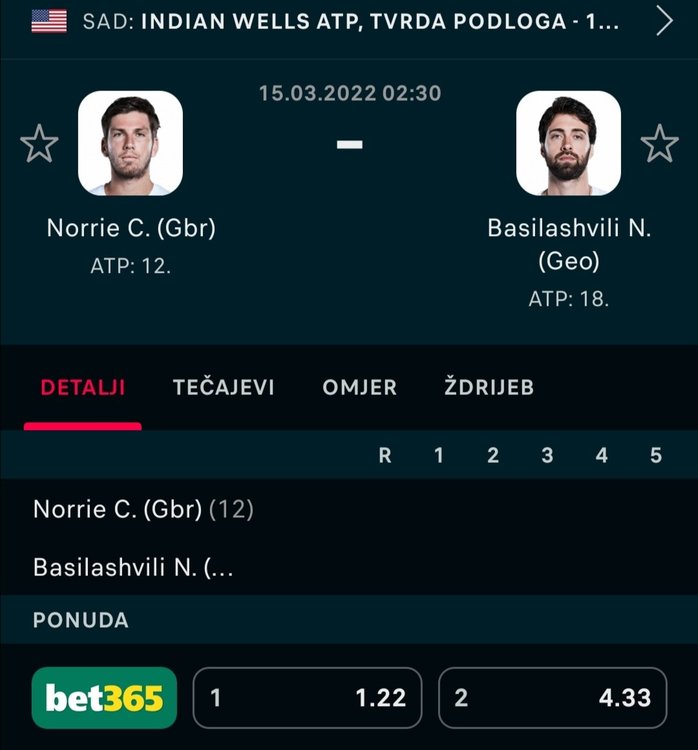This screenshot has height=750, width=698.
Task: Select the Detalji tab
Action: click(83, 388)
